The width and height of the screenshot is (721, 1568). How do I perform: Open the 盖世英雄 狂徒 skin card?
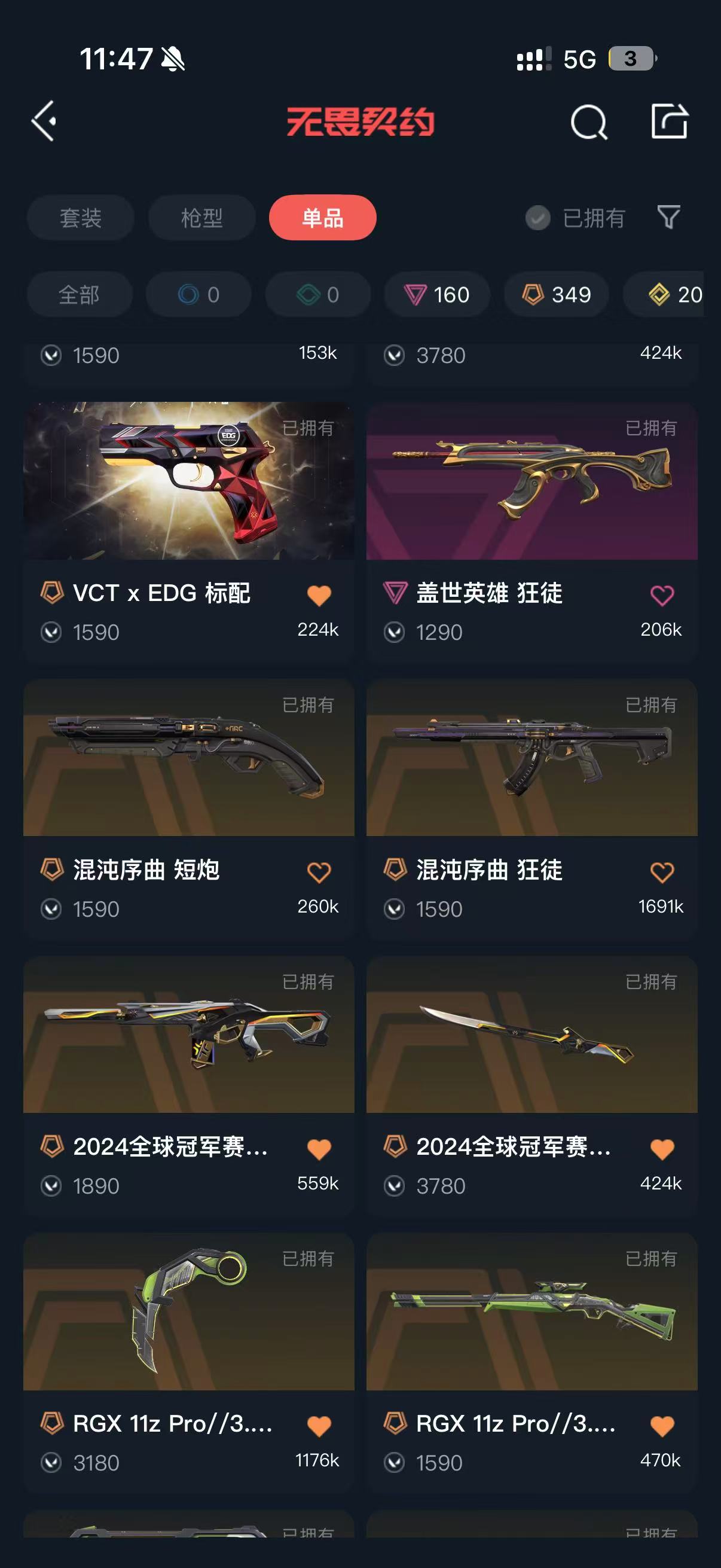531,481
